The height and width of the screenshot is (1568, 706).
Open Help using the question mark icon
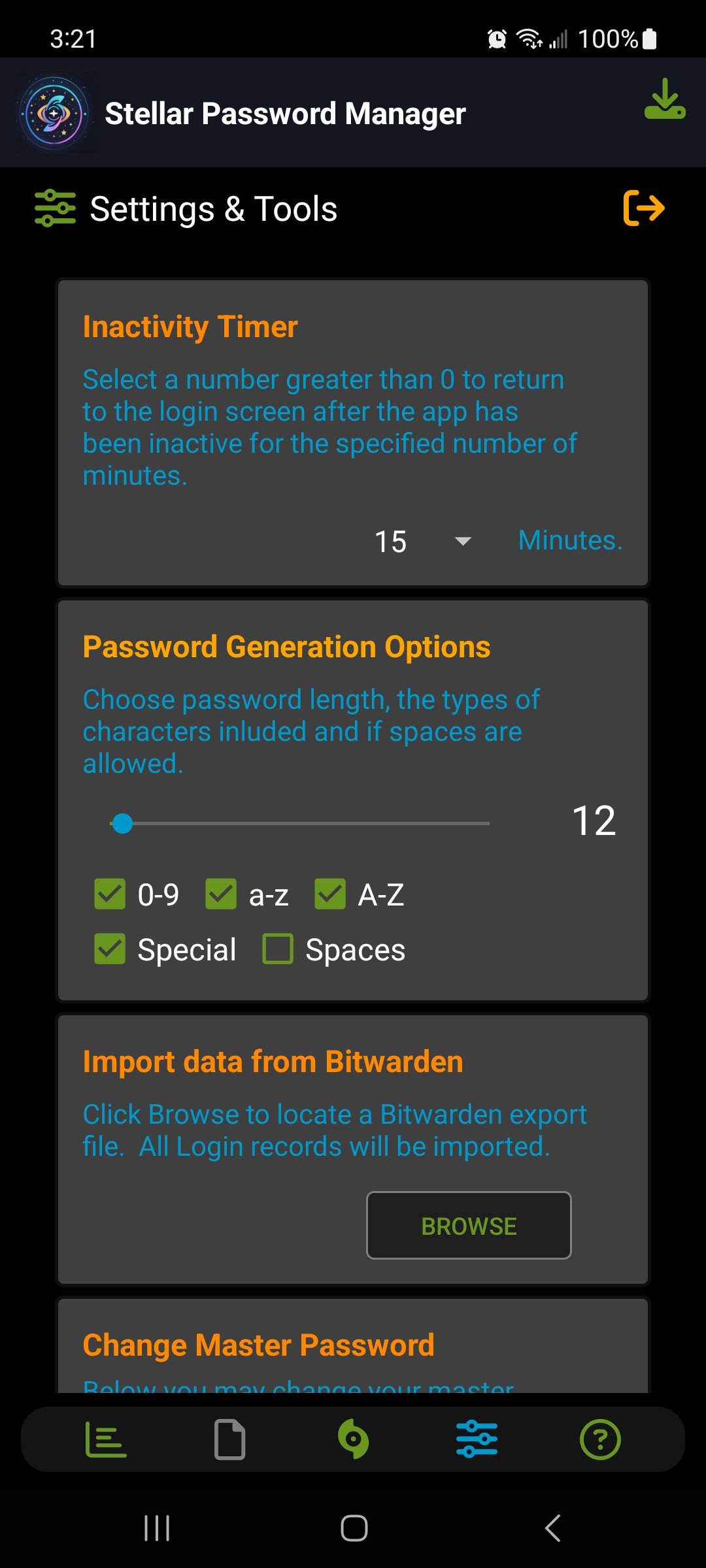click(600, 1439)
